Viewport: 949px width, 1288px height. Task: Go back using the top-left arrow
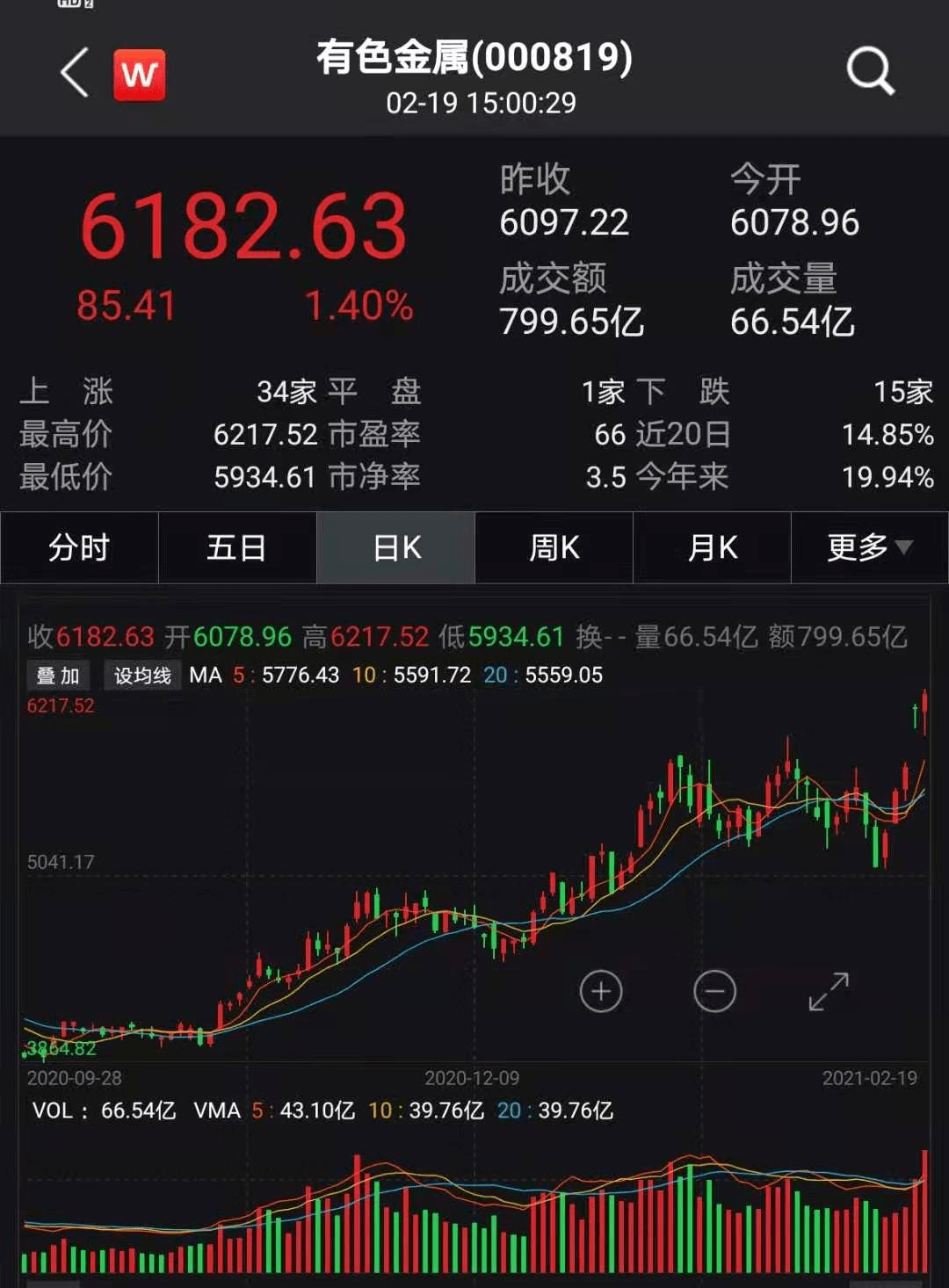tap(75, 73)
